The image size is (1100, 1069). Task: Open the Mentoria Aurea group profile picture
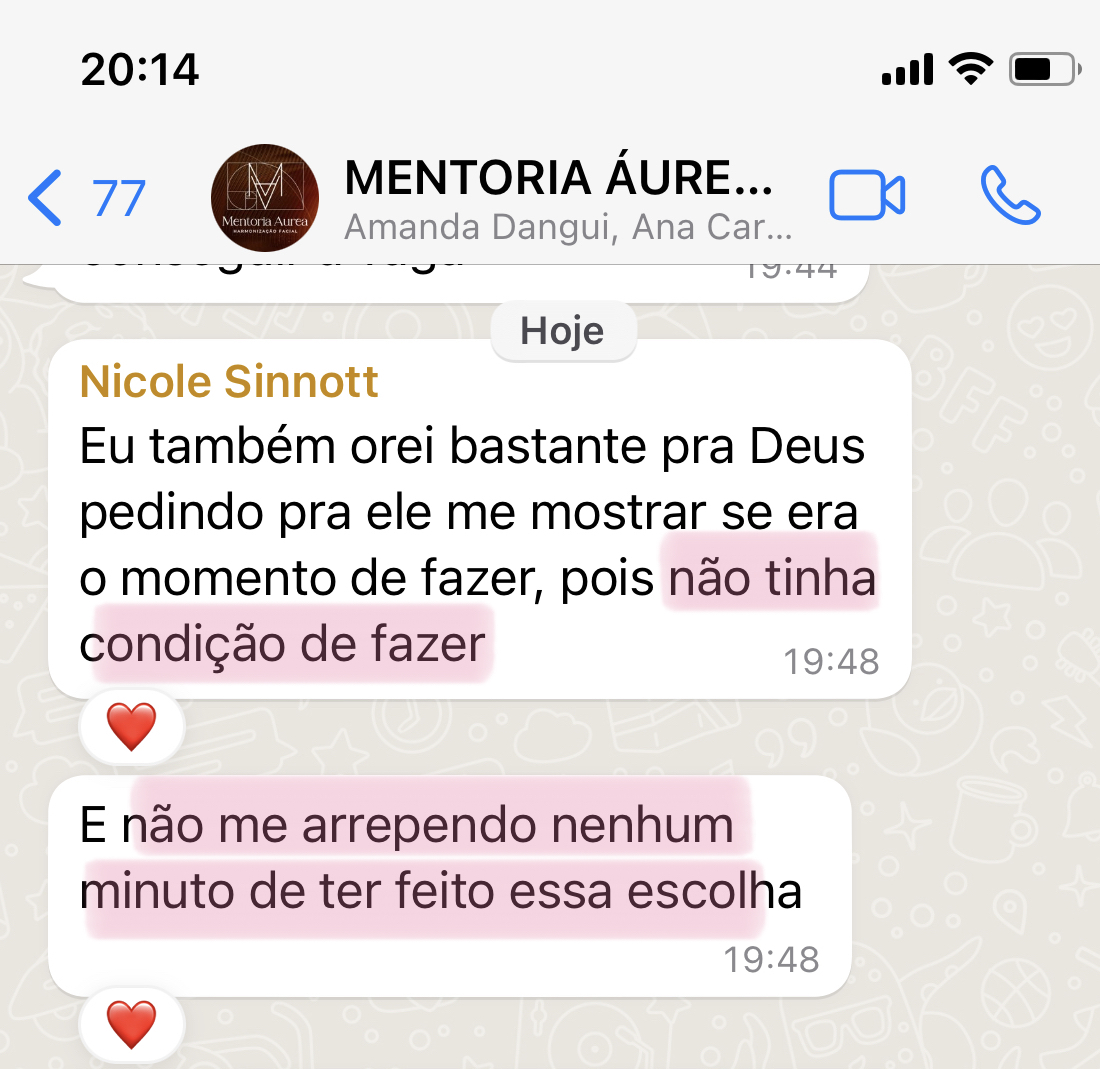coord(265,197)
